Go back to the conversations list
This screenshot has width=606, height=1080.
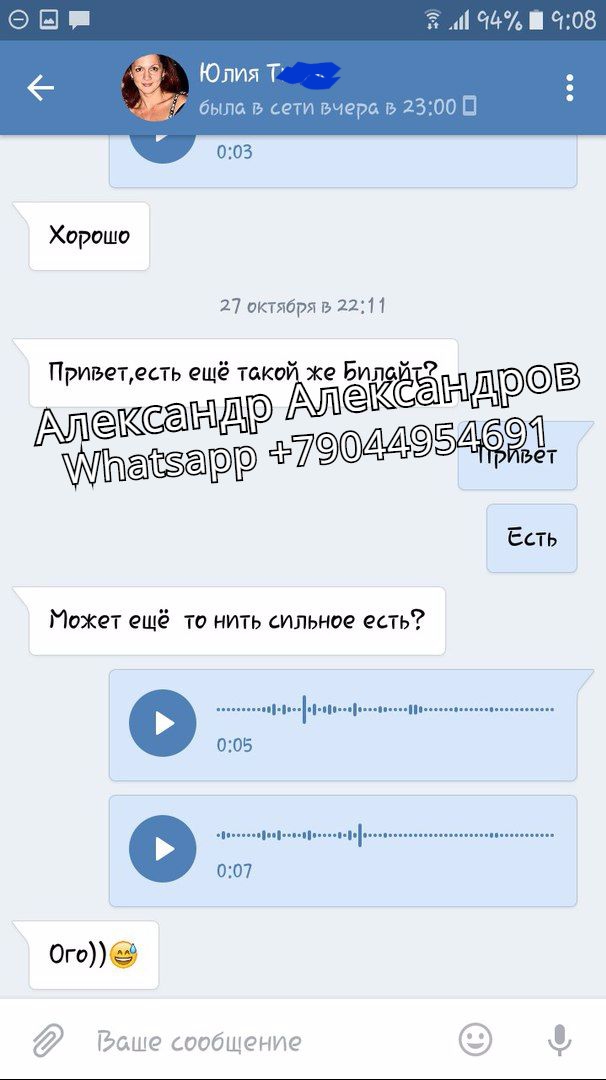(40, 88)
